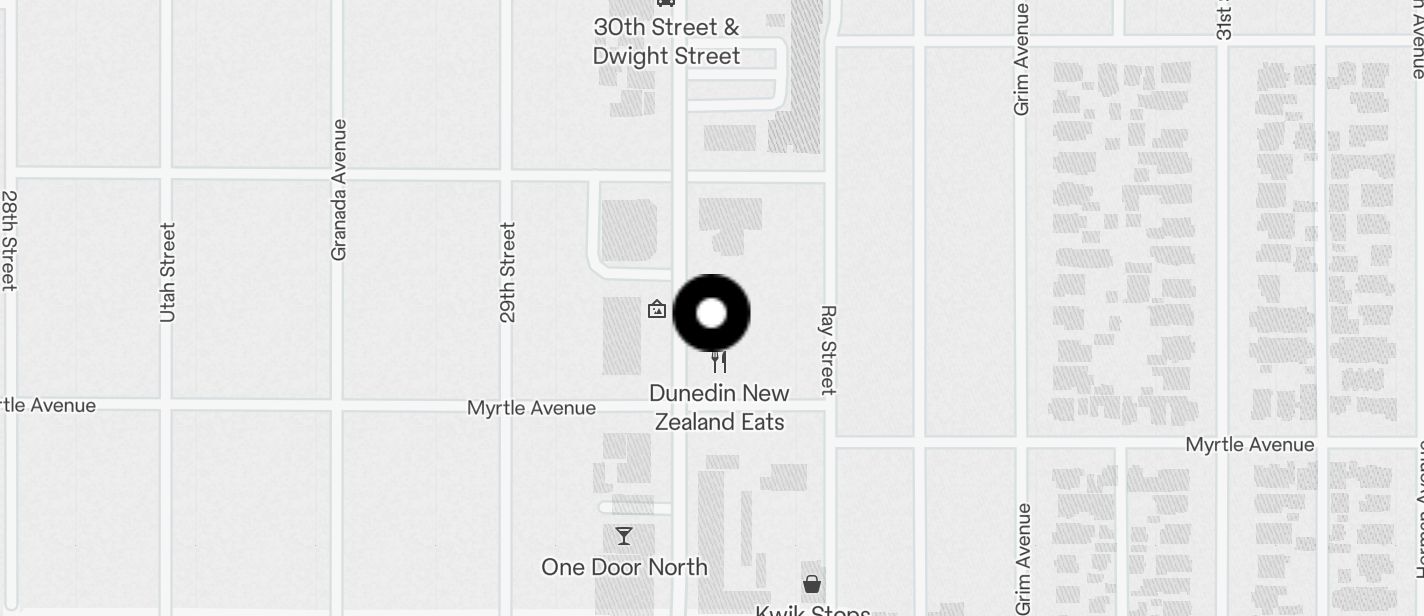Tap the black location pin marker
This screenshot has height=616, width=1424.
tap(711, 313)
